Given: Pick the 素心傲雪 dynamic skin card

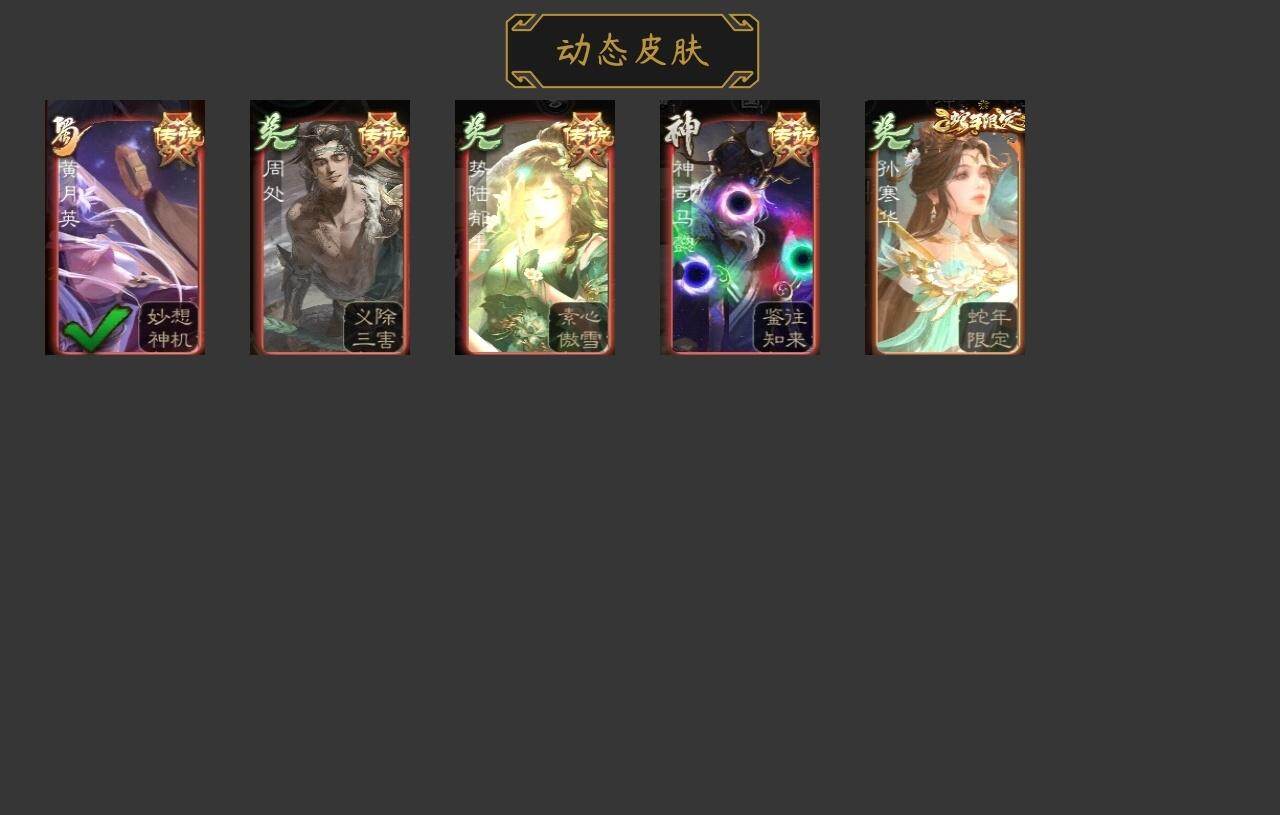Looking at the screenshot, I should 535,228.
